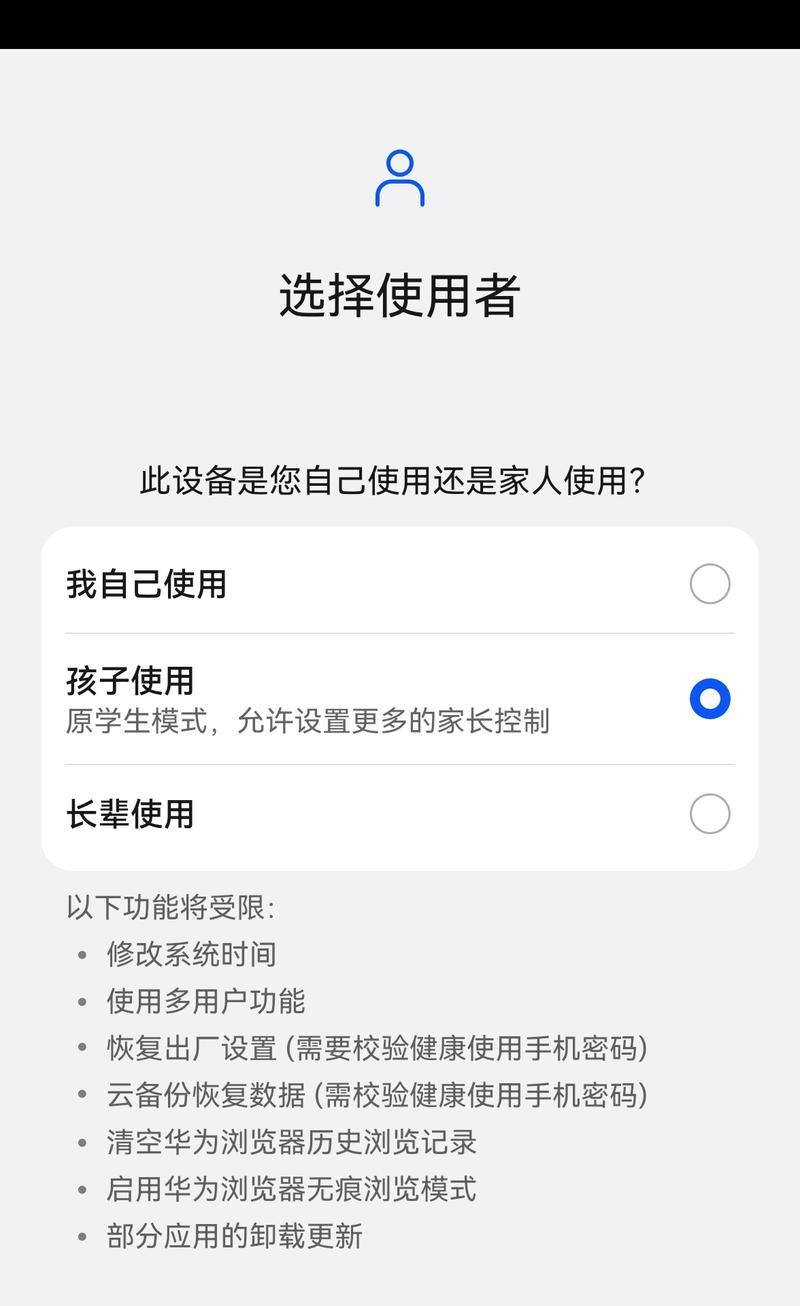Image resolution: width=800 pixels, height=1306 pixels.
Task: Select the 我自己使用 option
Action: coord(709,584)
